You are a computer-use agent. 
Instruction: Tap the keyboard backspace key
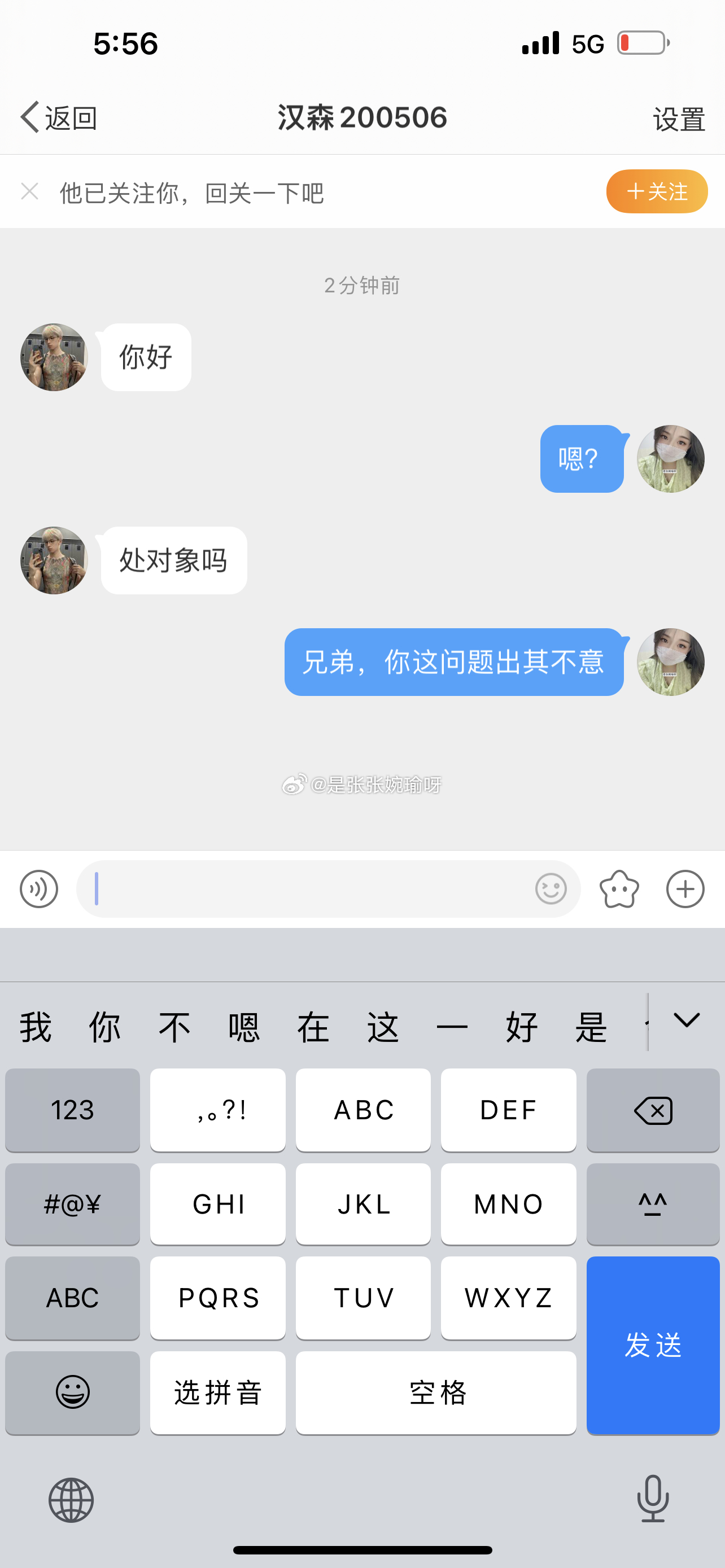[653, 1110]
